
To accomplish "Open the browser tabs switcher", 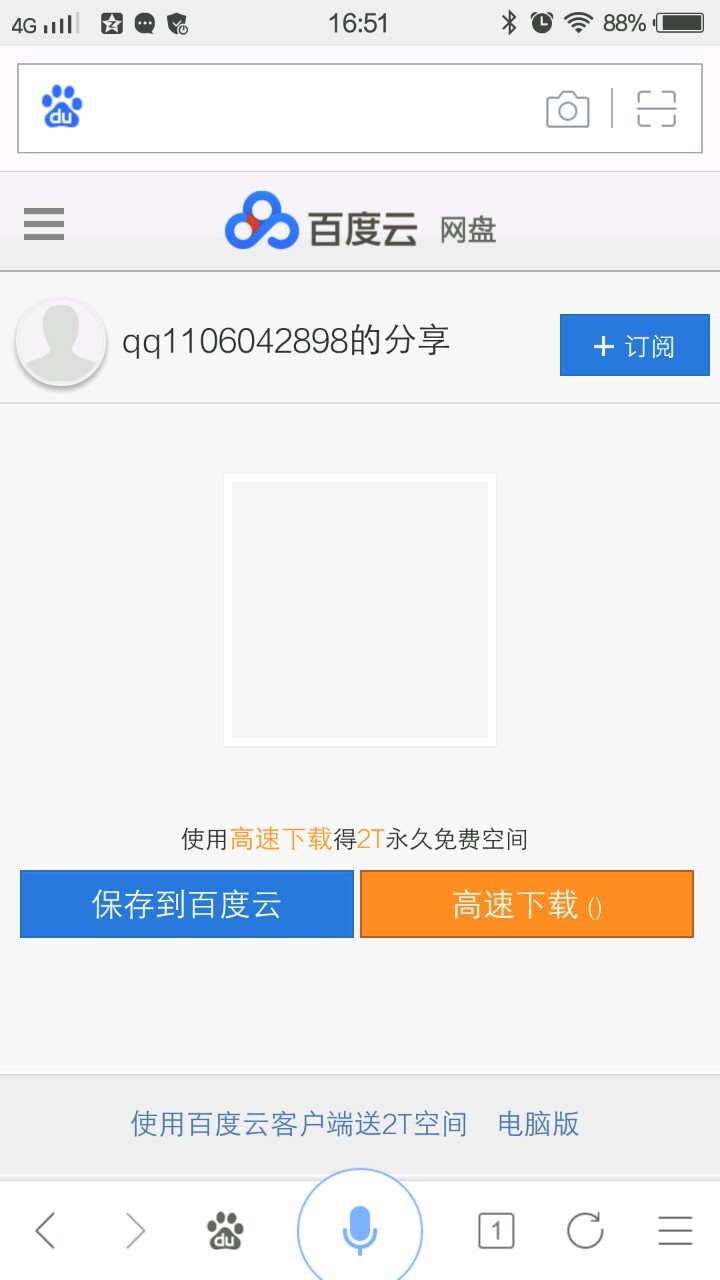I will 496,1230.
